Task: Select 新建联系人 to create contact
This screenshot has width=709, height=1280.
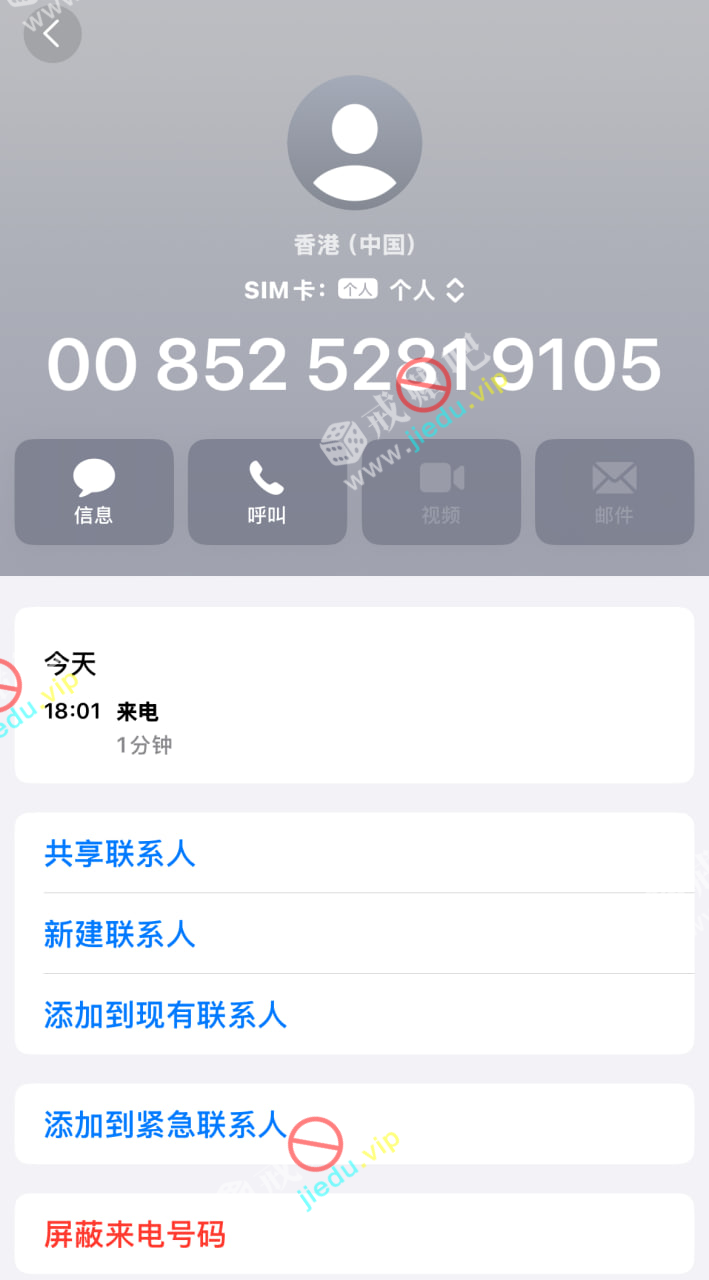Action: point(120,934)
